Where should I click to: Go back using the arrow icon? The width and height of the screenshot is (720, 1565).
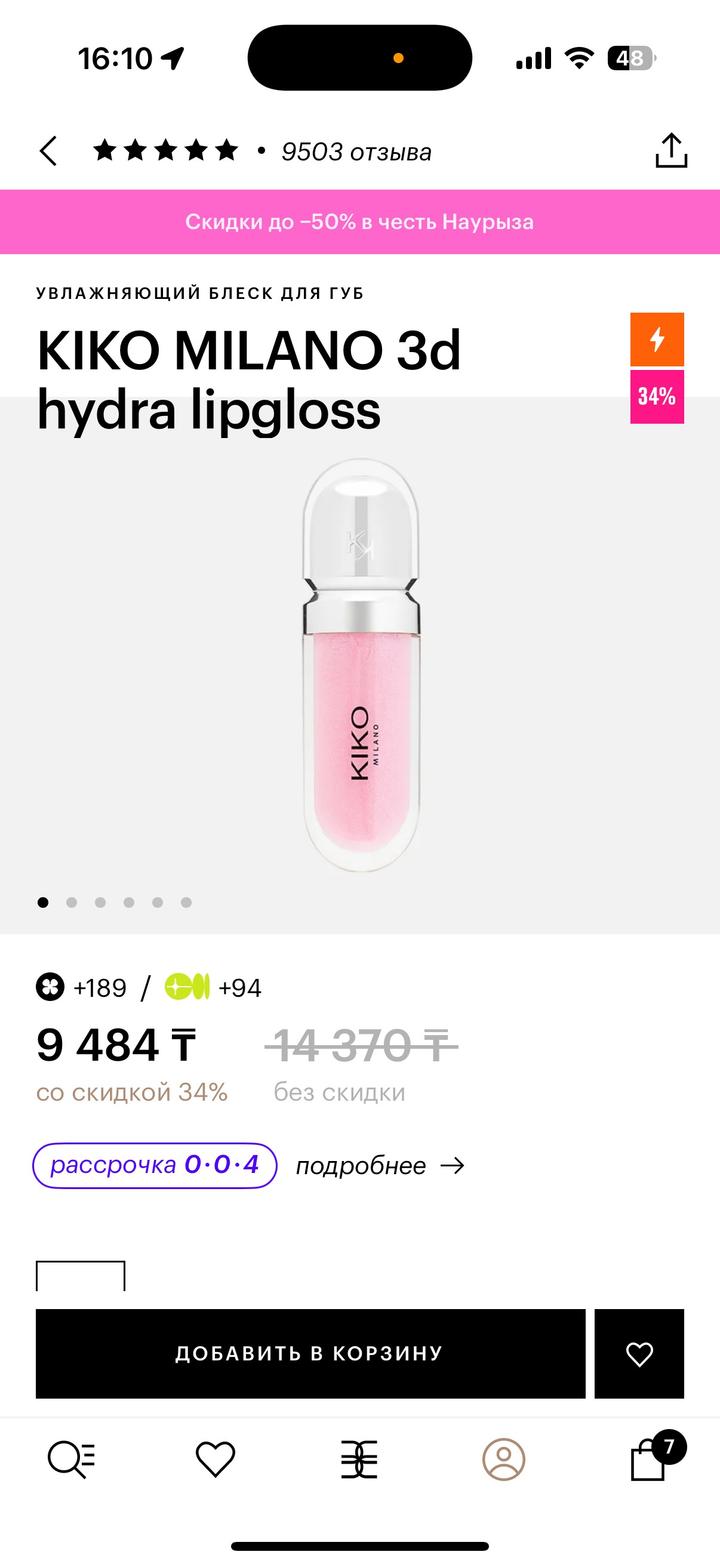[x=48, y=151]
